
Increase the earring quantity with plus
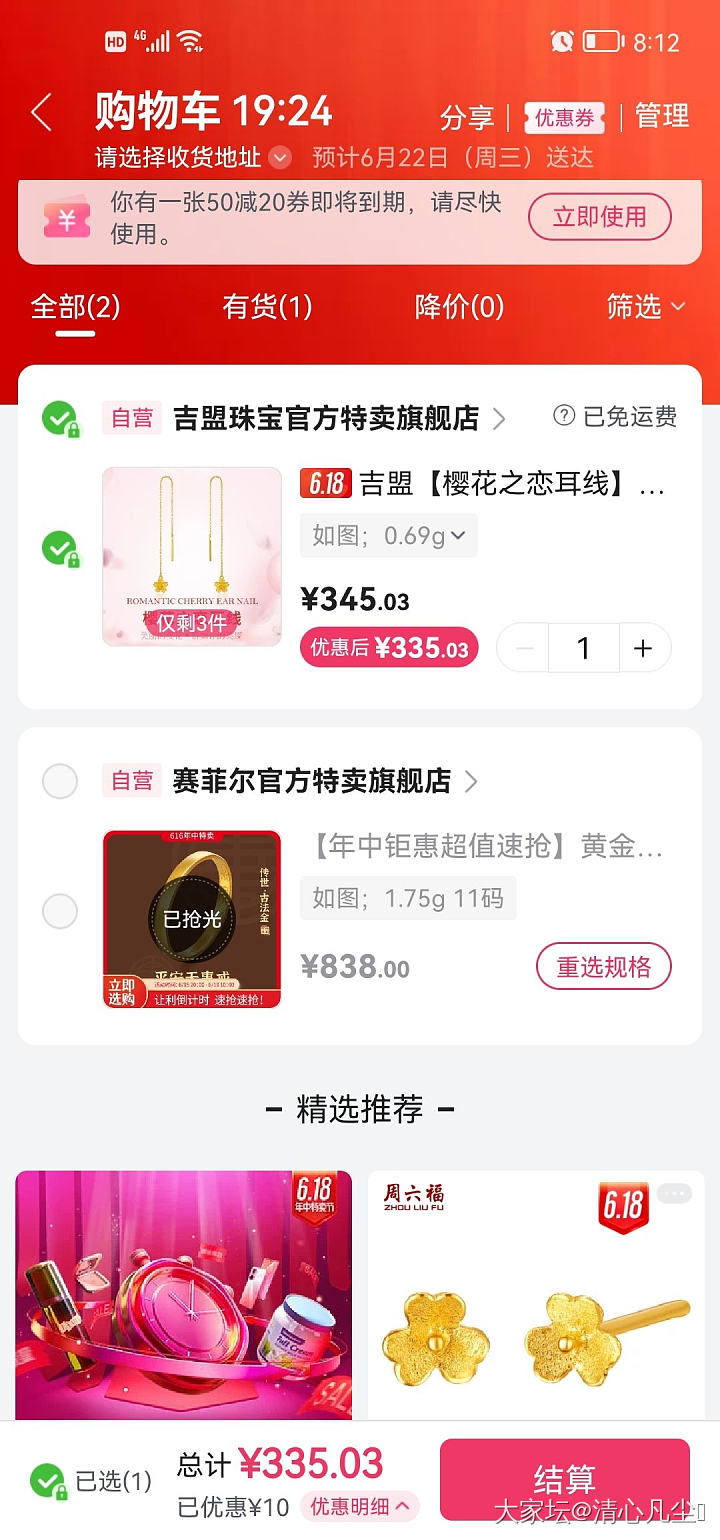tap(643, 649)
